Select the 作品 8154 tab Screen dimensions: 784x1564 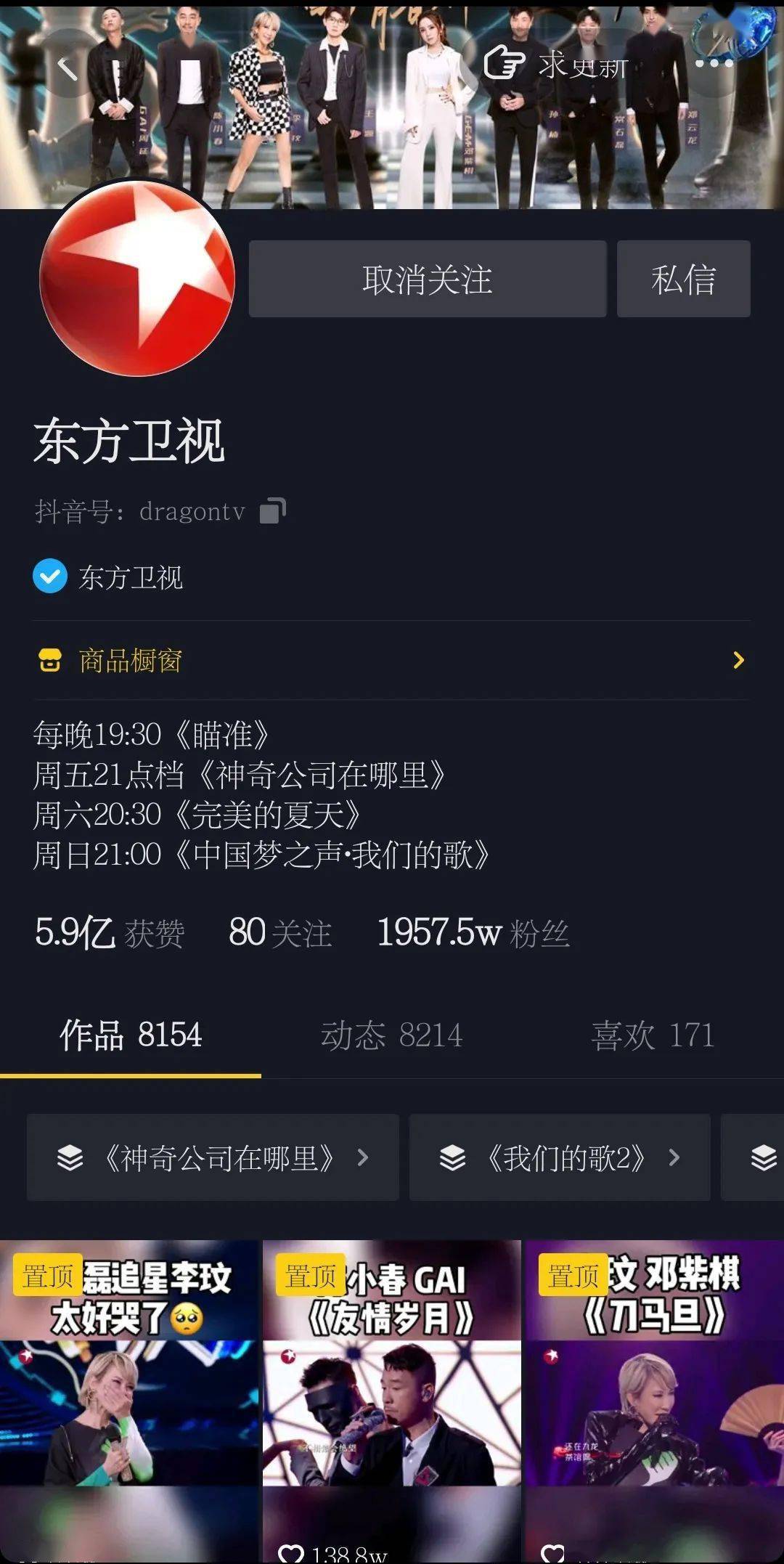tap(131, 1035)
